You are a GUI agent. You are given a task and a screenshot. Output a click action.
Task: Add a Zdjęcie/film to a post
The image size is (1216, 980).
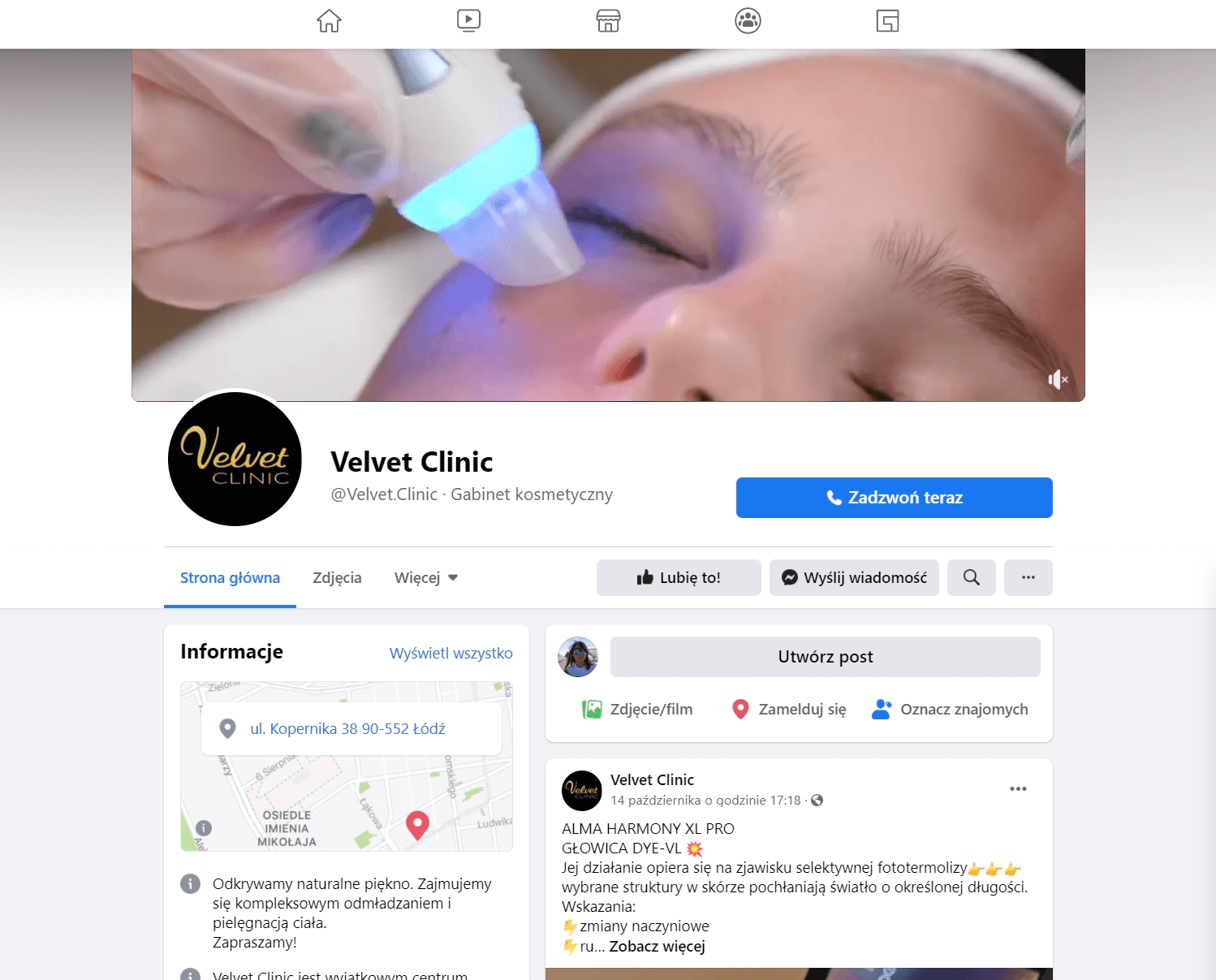[637, 710]
